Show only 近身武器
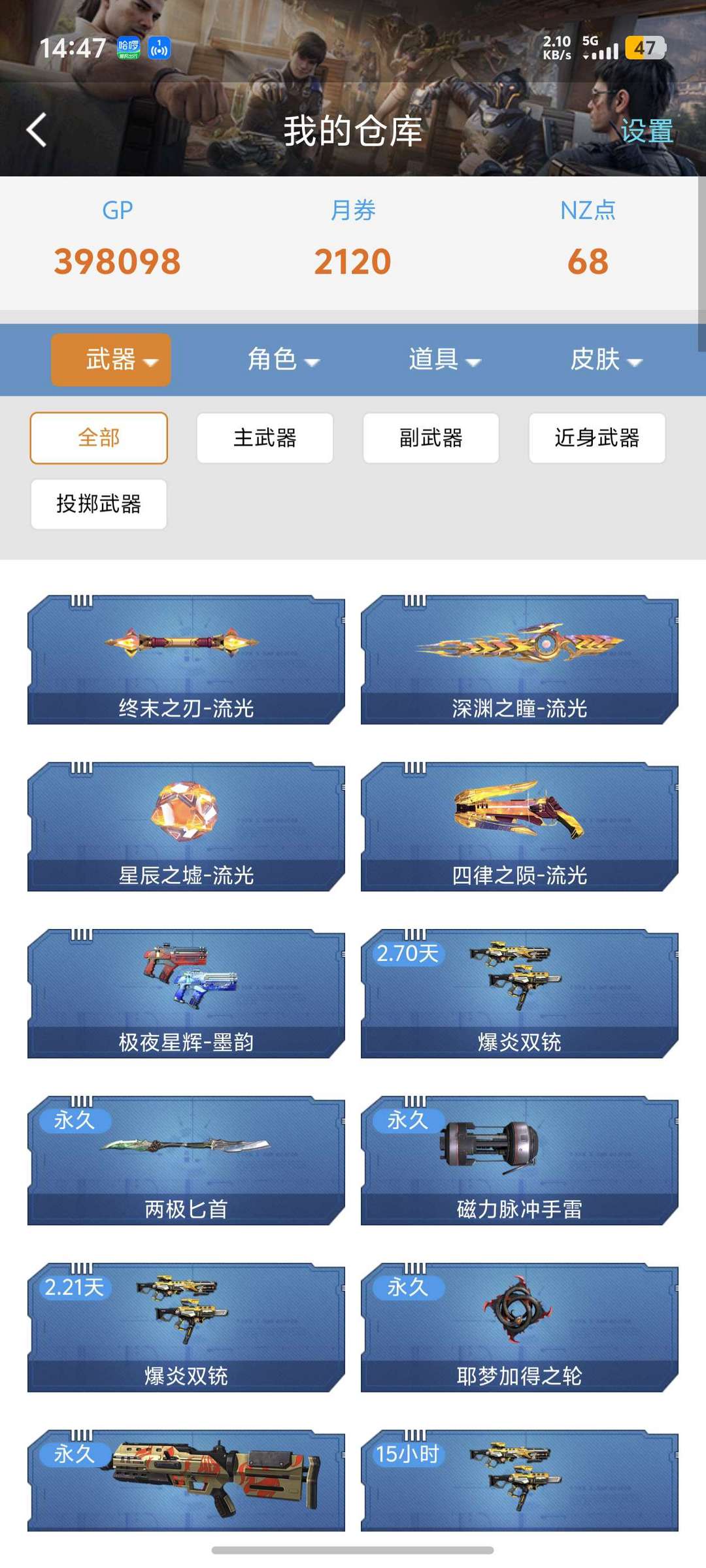Viewport: 706px width, 1568px height. click(597, 438)
